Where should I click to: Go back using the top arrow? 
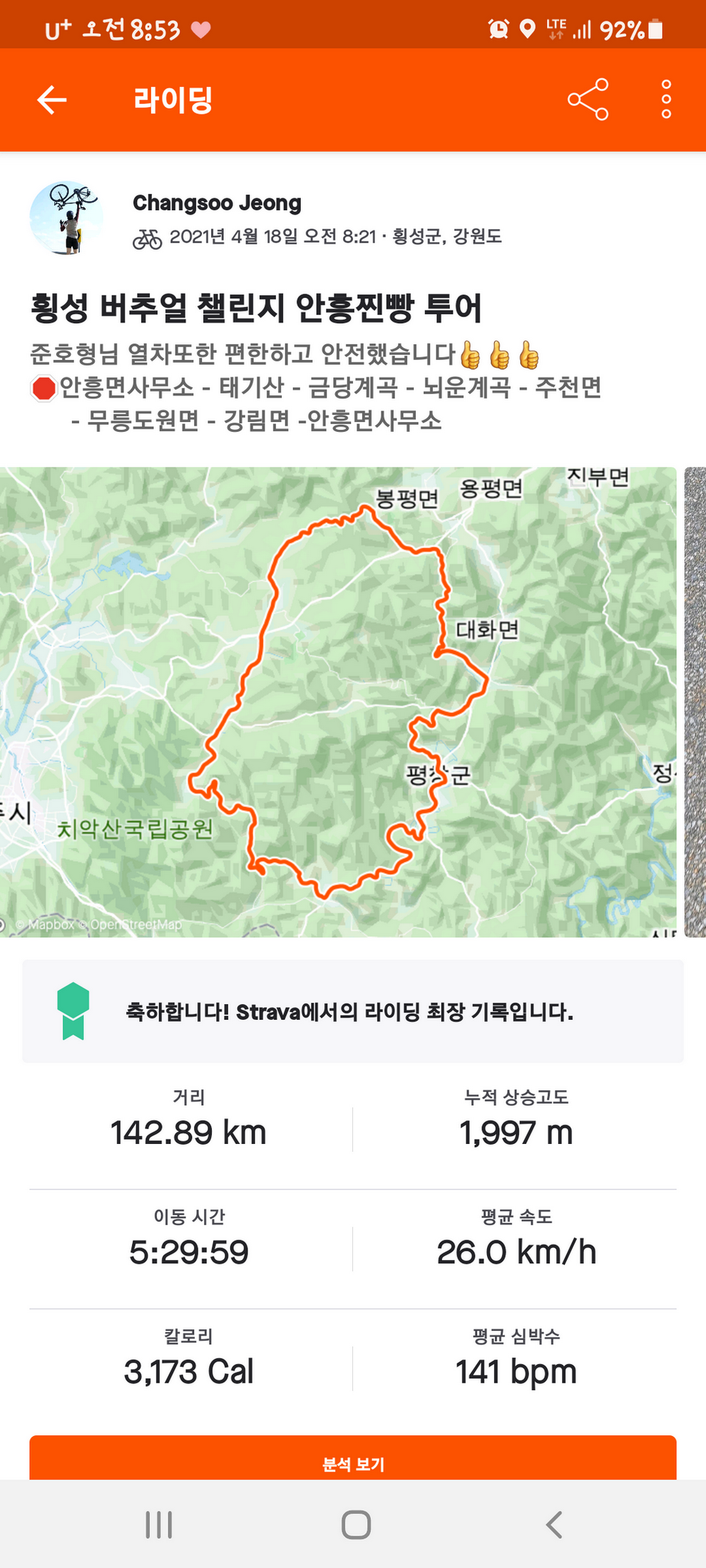[x=52, y=100]
